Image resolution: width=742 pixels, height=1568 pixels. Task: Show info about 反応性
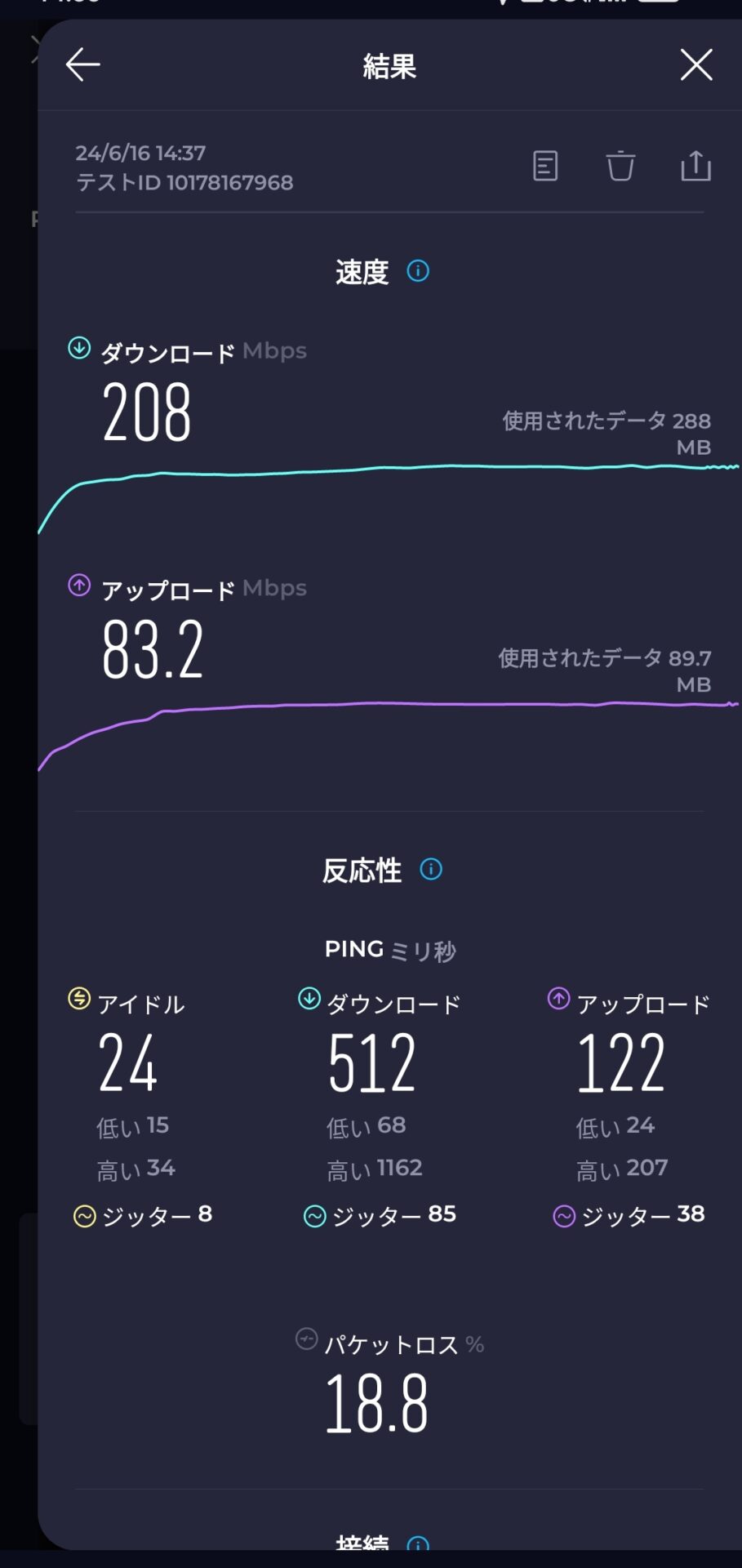431,869
